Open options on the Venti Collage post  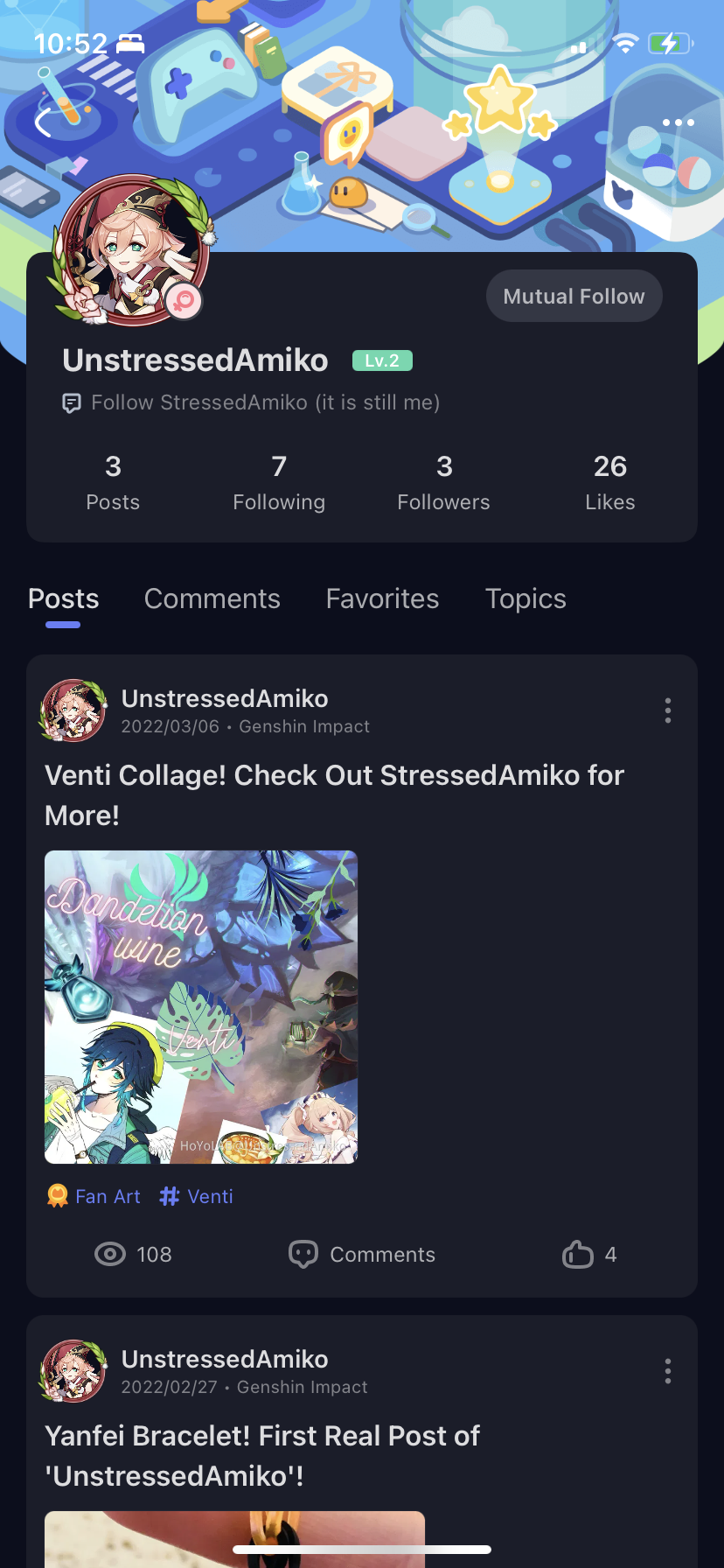click(x=667, y=710)
